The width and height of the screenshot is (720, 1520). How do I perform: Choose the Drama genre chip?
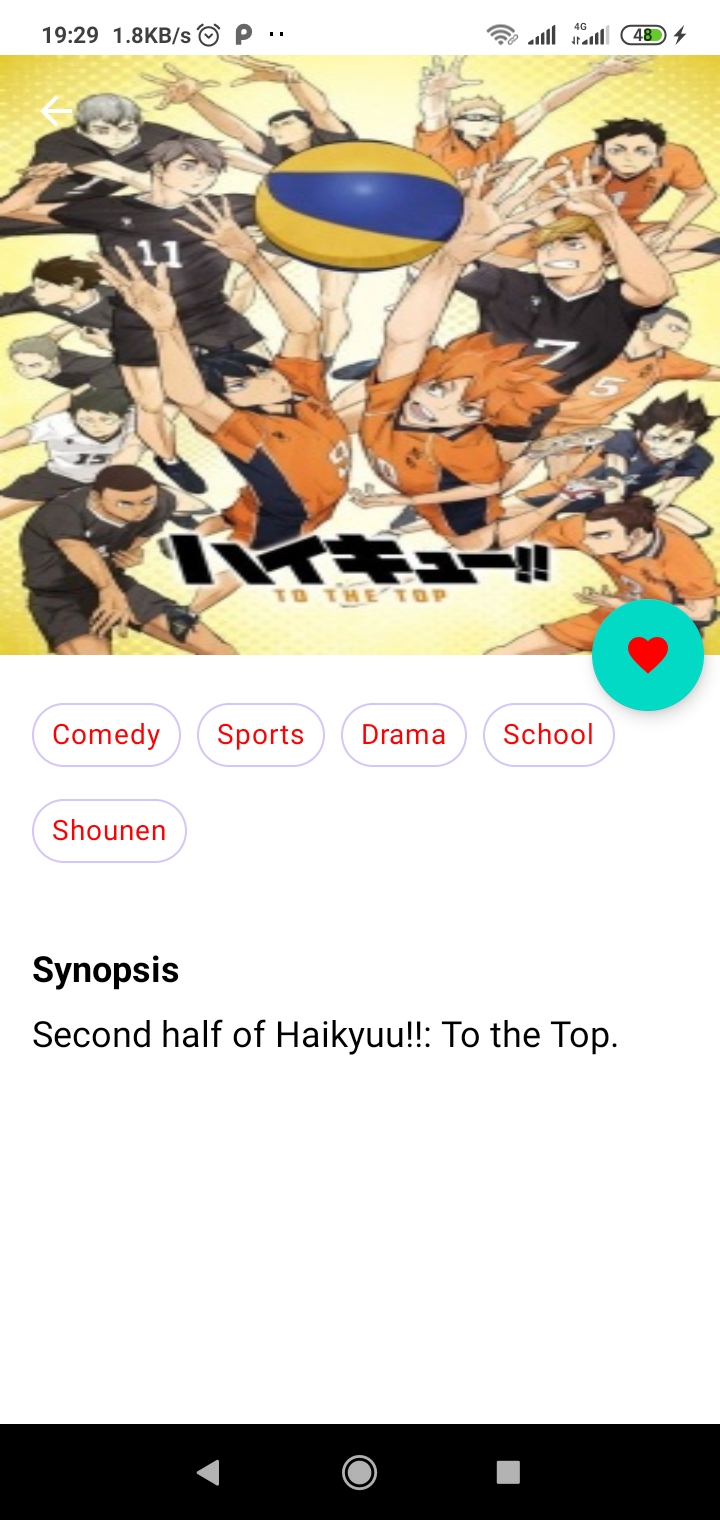coord(403,735)
